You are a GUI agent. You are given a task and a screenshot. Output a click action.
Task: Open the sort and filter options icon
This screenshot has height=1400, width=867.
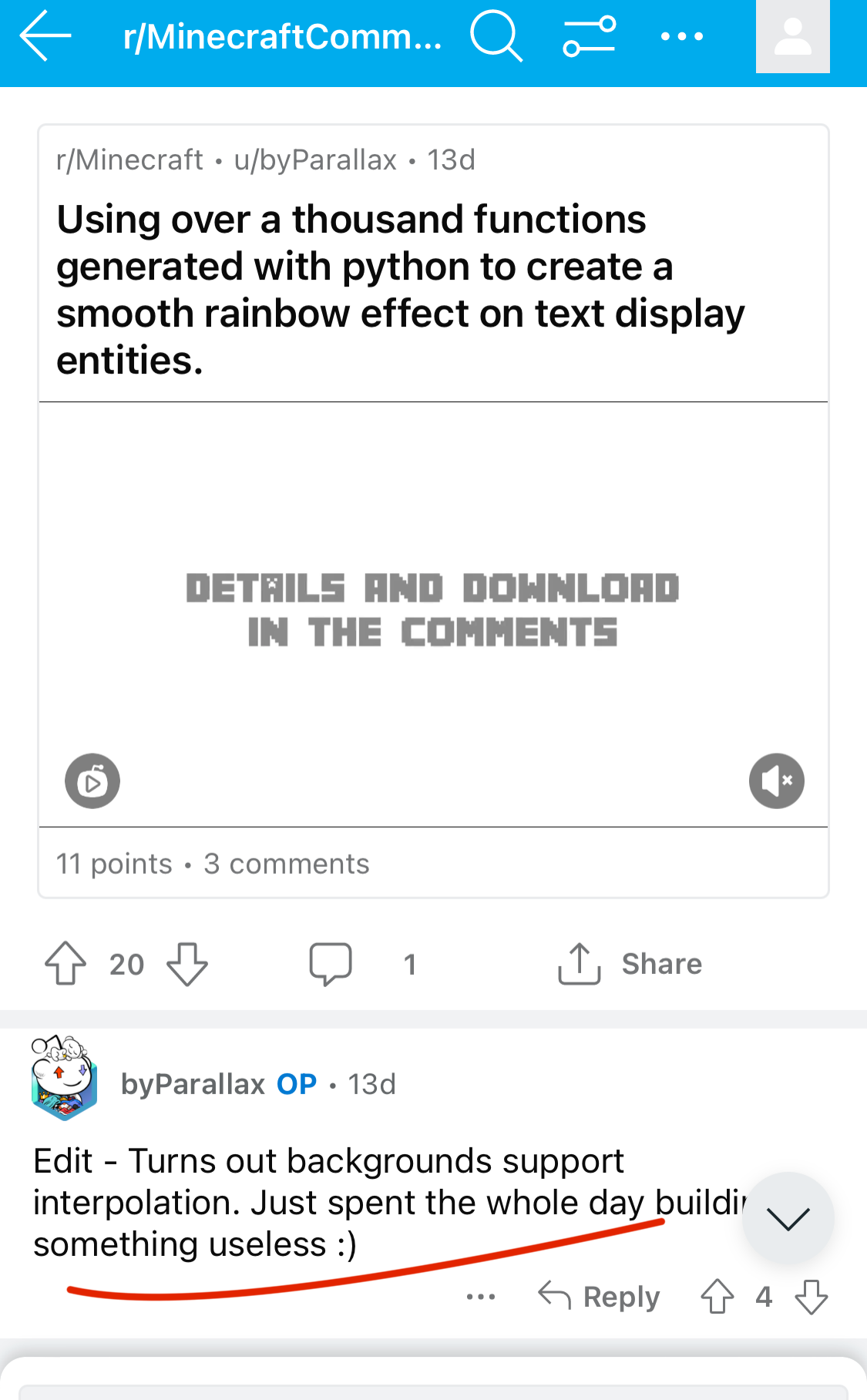pos(590,36)
